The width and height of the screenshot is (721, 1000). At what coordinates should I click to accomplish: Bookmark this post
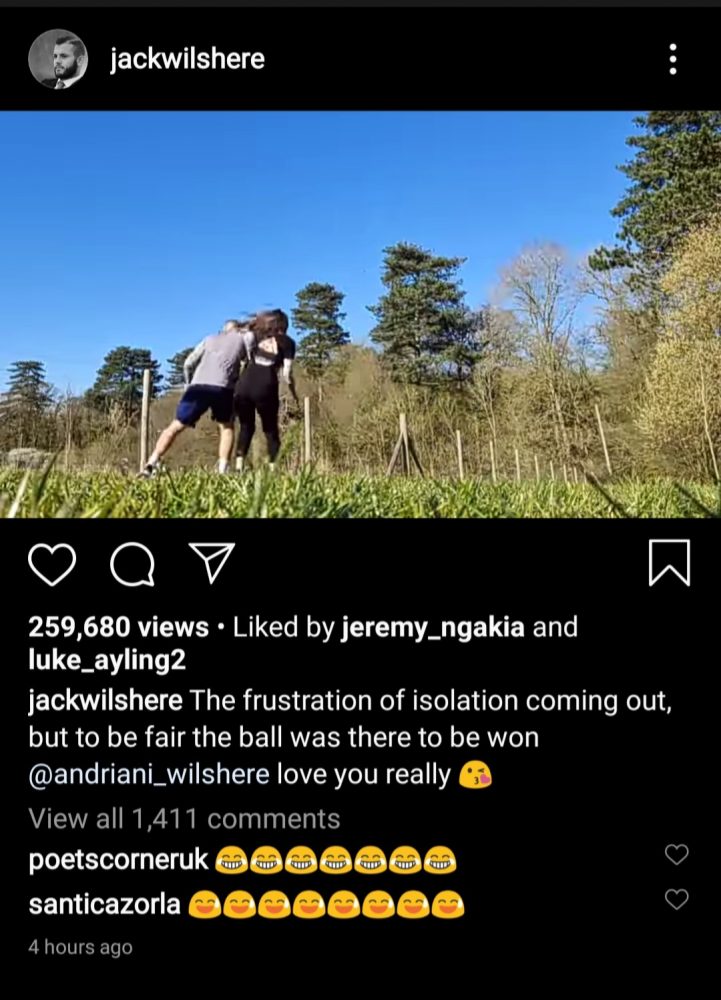(x=669, y=563)
